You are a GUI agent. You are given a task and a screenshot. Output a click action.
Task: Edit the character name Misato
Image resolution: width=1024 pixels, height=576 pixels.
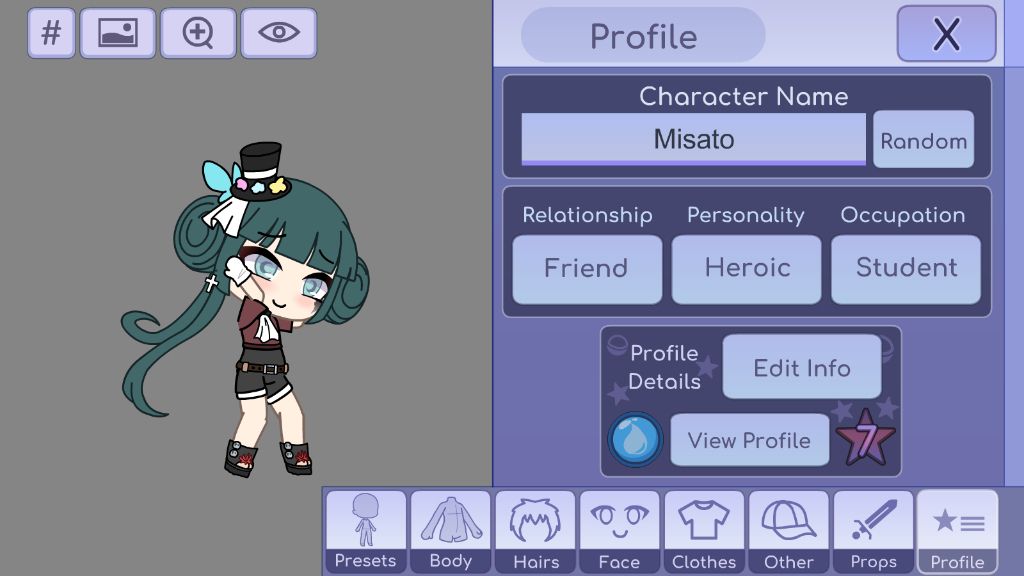pos(693,139)
